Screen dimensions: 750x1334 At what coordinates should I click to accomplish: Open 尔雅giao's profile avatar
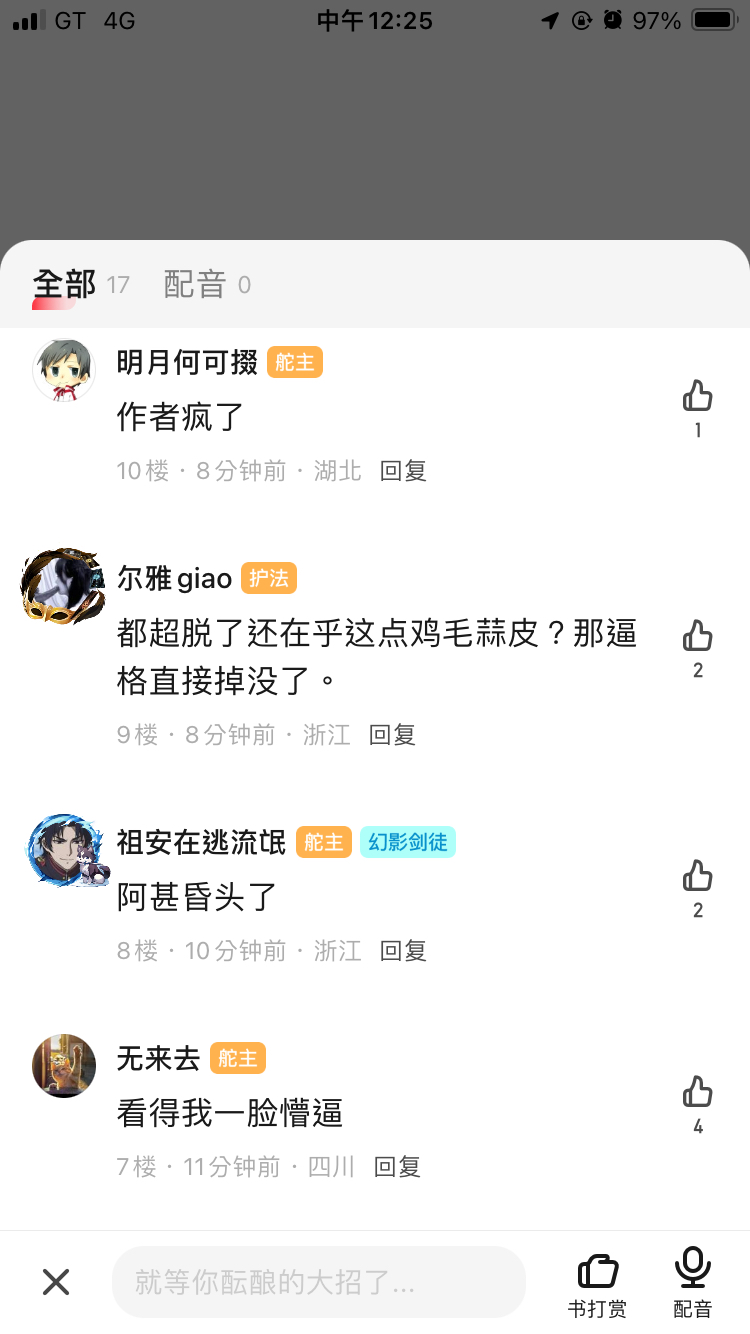tap(63, 586)
